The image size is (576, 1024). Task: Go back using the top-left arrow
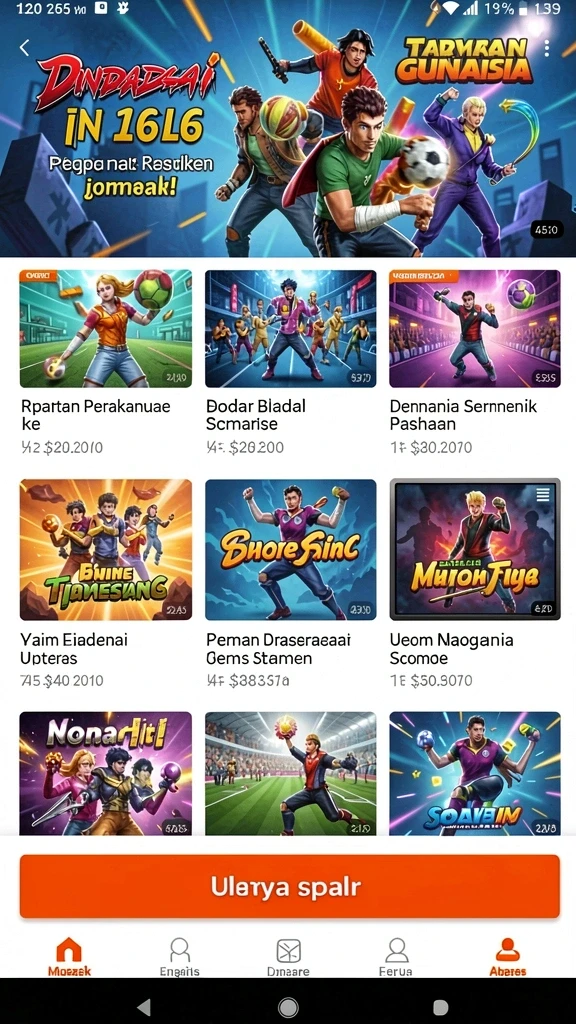(25, 48)
